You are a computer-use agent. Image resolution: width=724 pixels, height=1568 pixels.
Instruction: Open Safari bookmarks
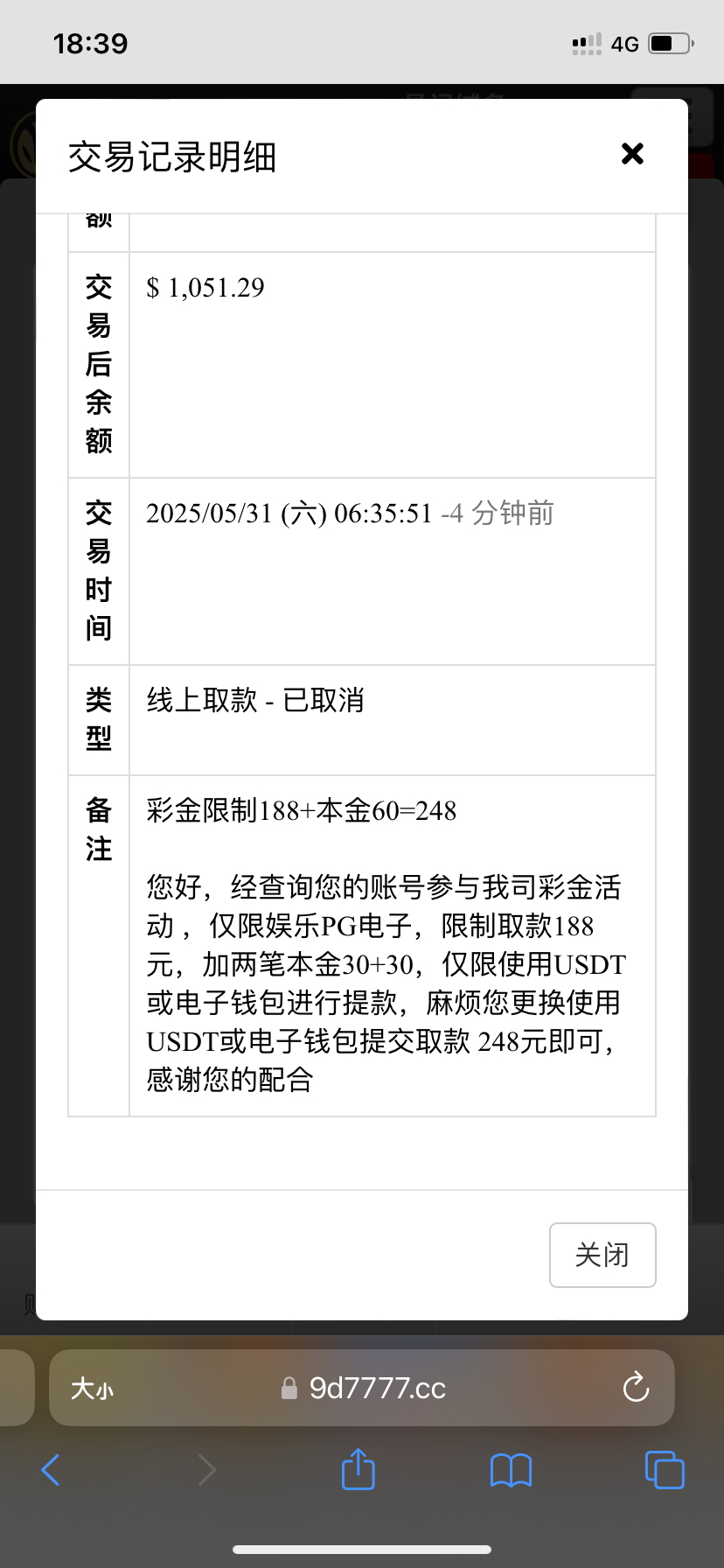(x=512, y=1470)
